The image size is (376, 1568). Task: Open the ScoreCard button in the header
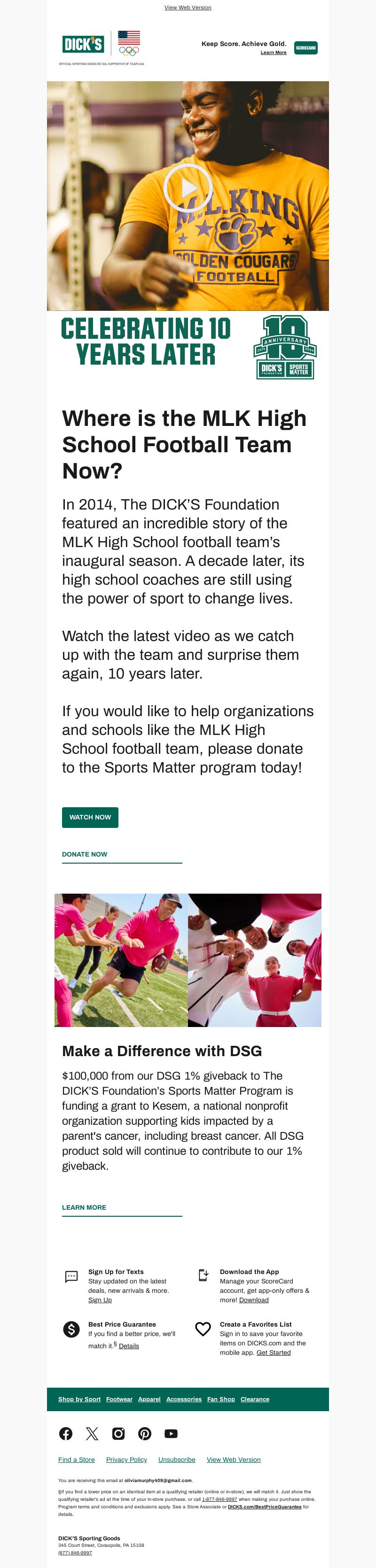click(x=305, y=48)
